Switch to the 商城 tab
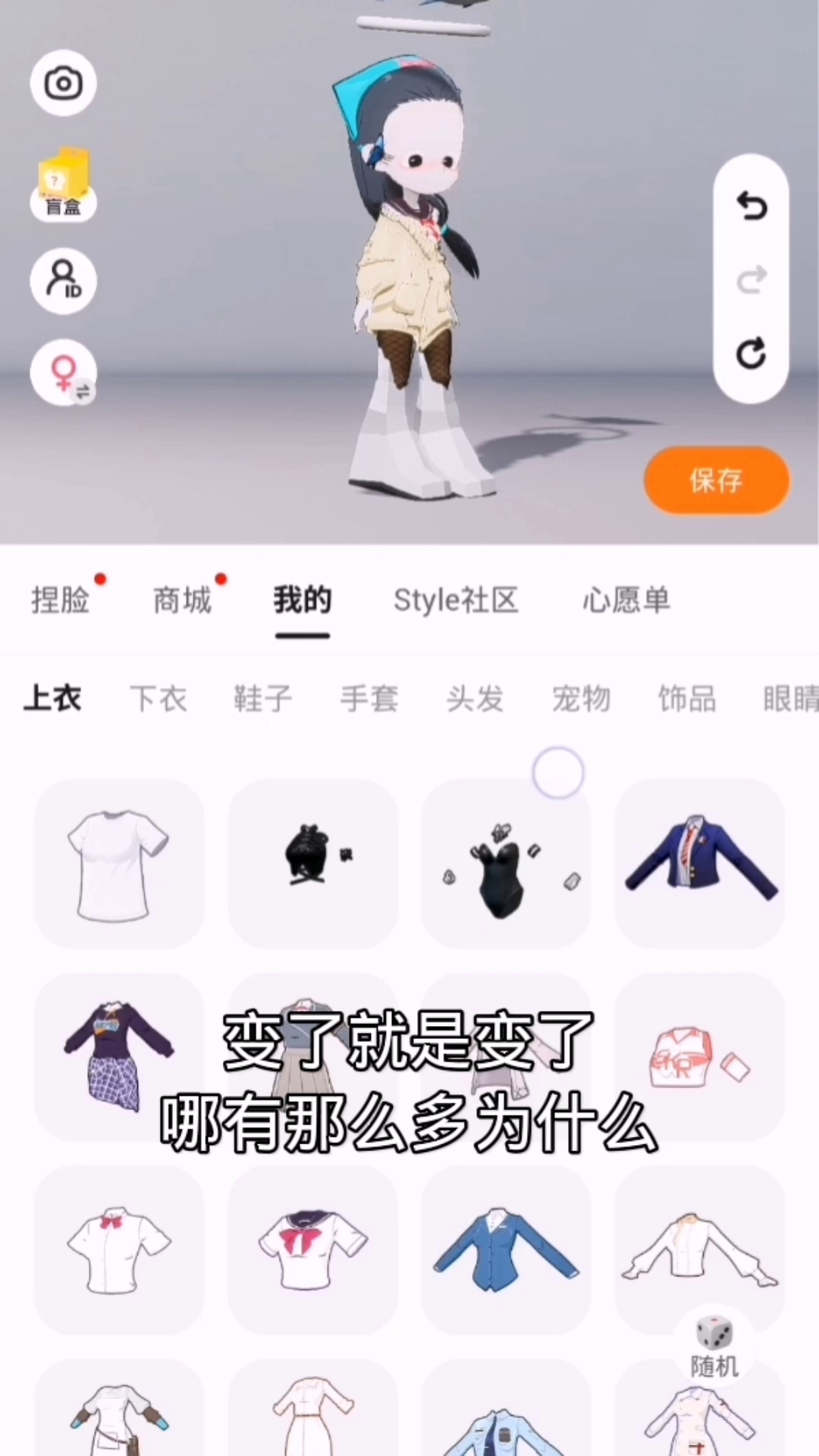 (182, 601)
